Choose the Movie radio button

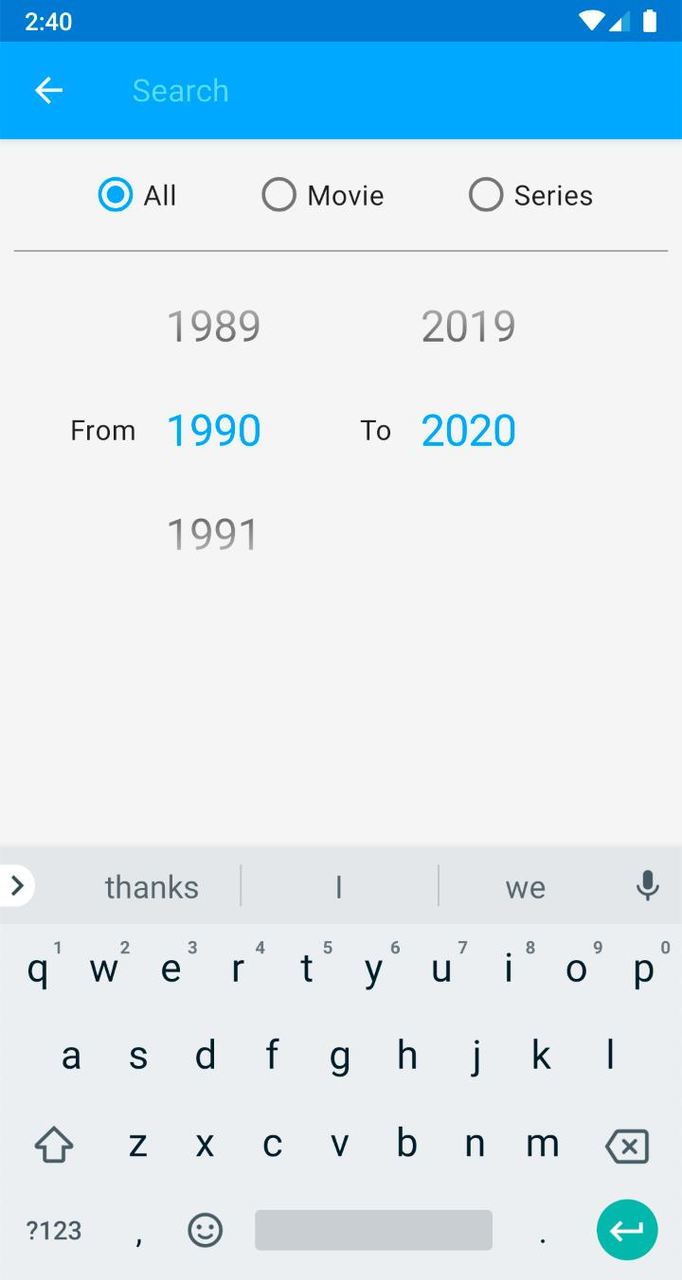pos(279,195)
